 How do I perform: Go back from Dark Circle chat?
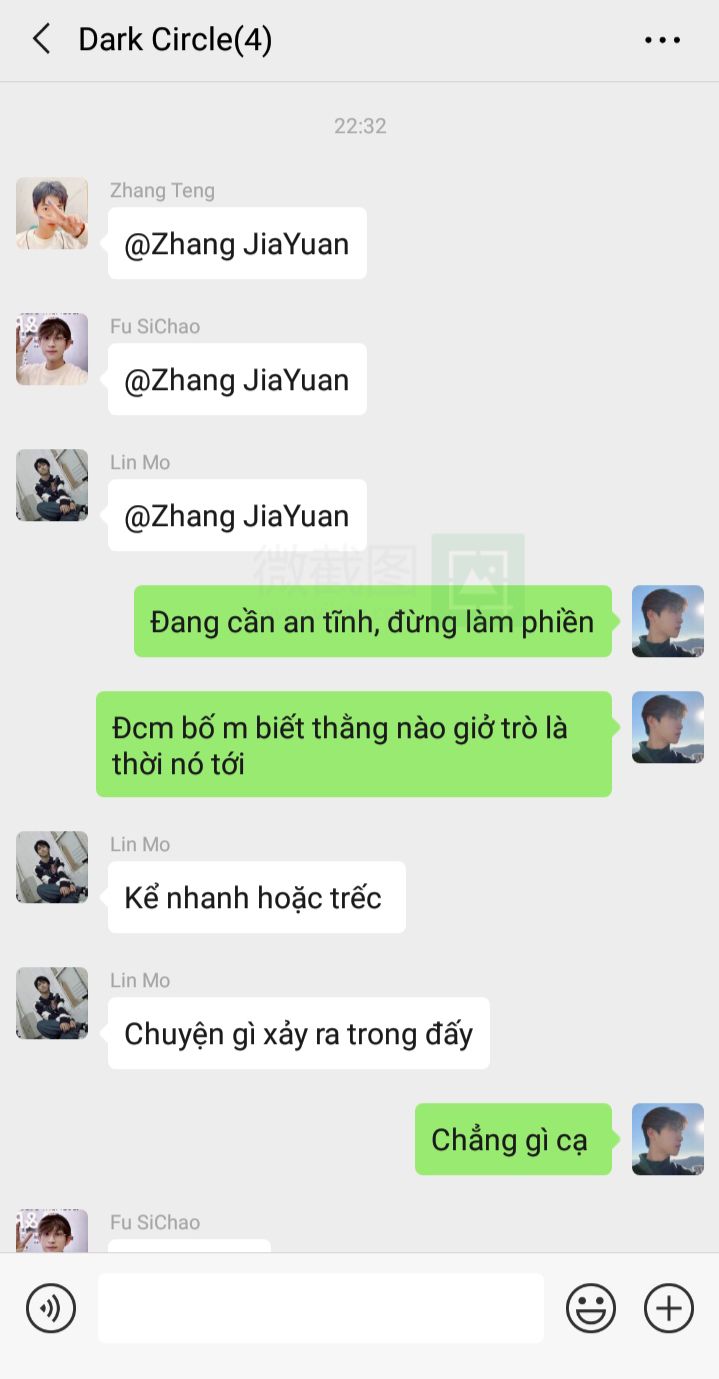click(x=41, y=40)
